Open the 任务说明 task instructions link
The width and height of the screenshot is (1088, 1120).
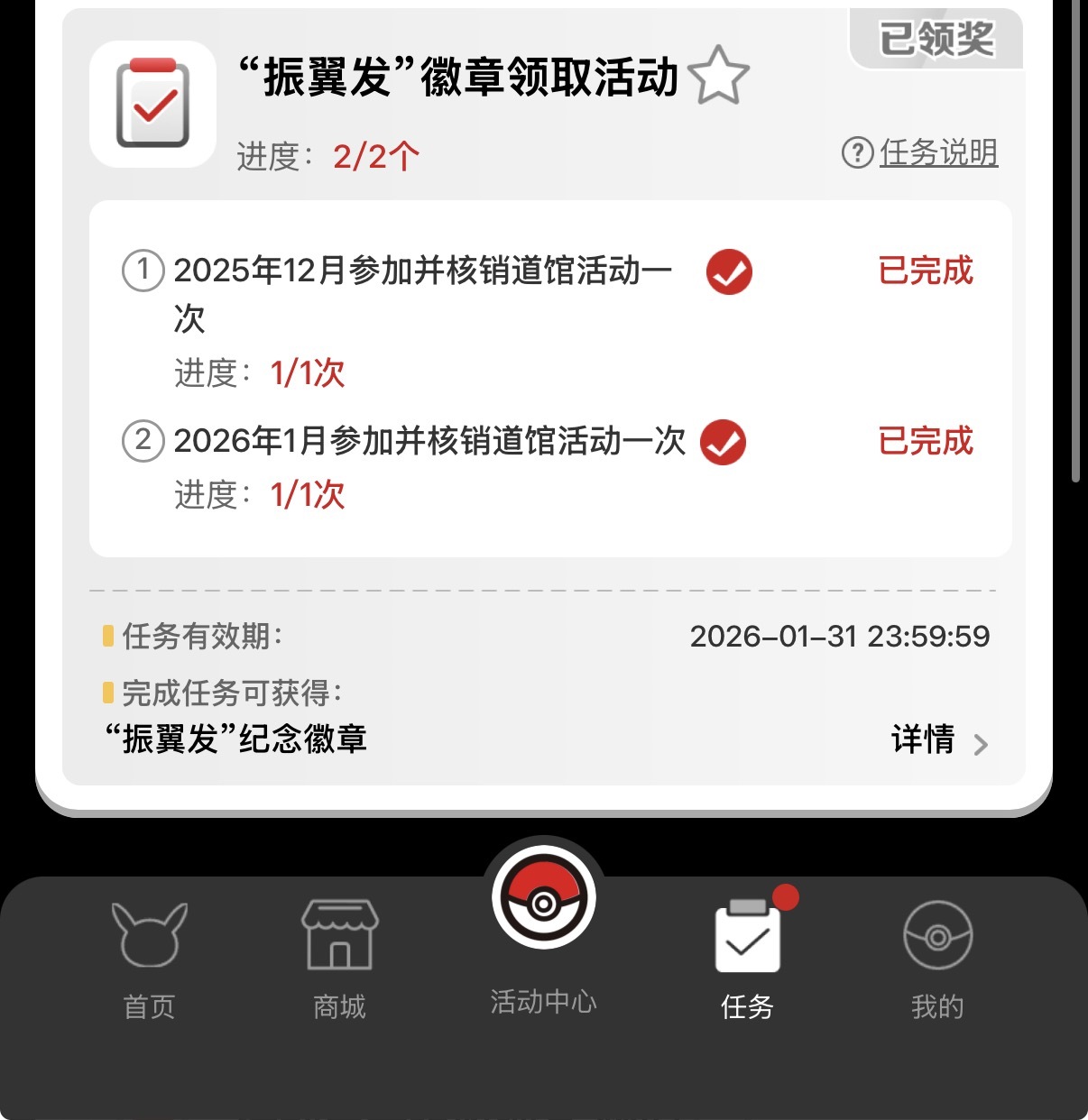[921, 152]
